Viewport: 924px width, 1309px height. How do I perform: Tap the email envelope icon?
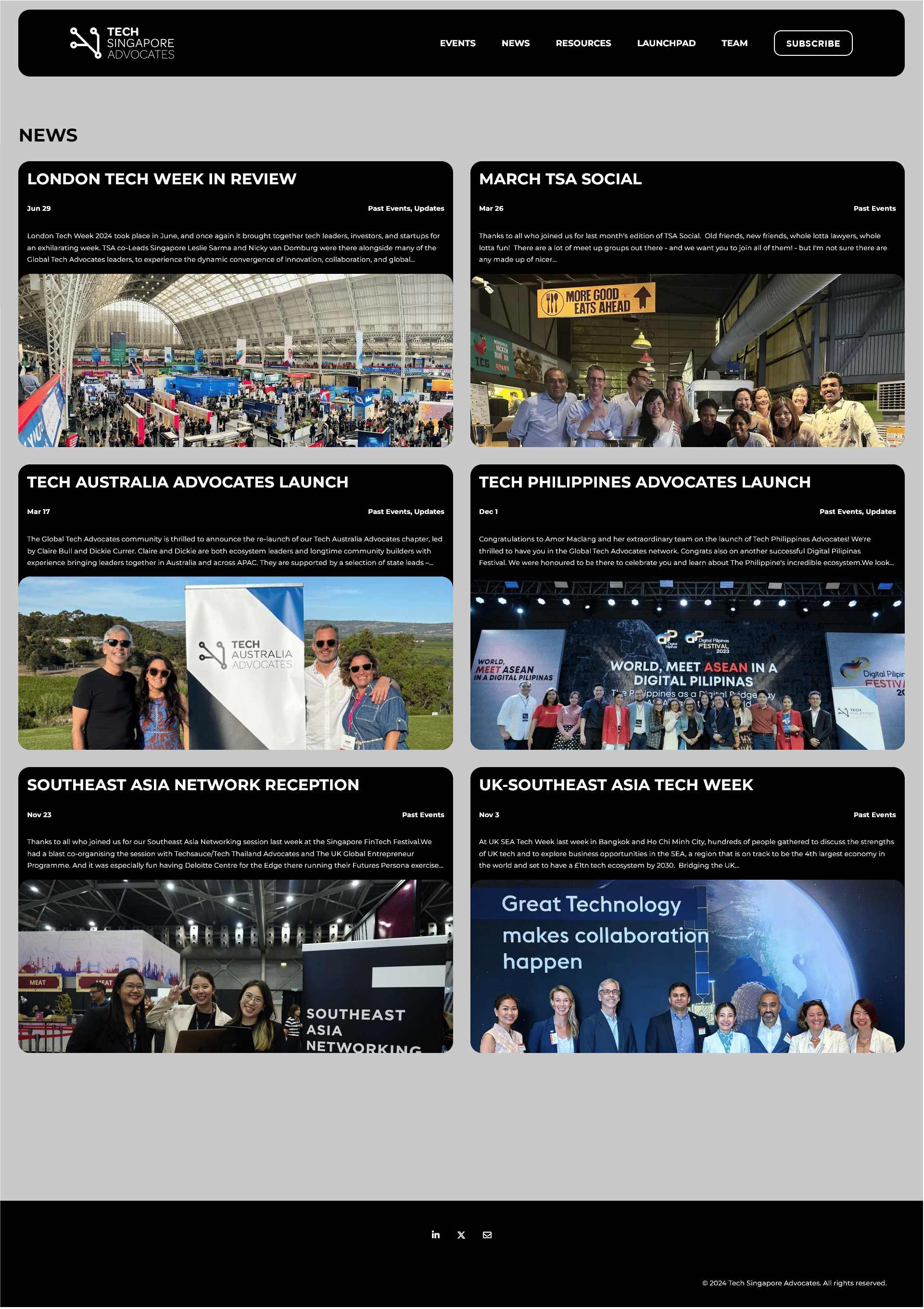pos(486,1235)
